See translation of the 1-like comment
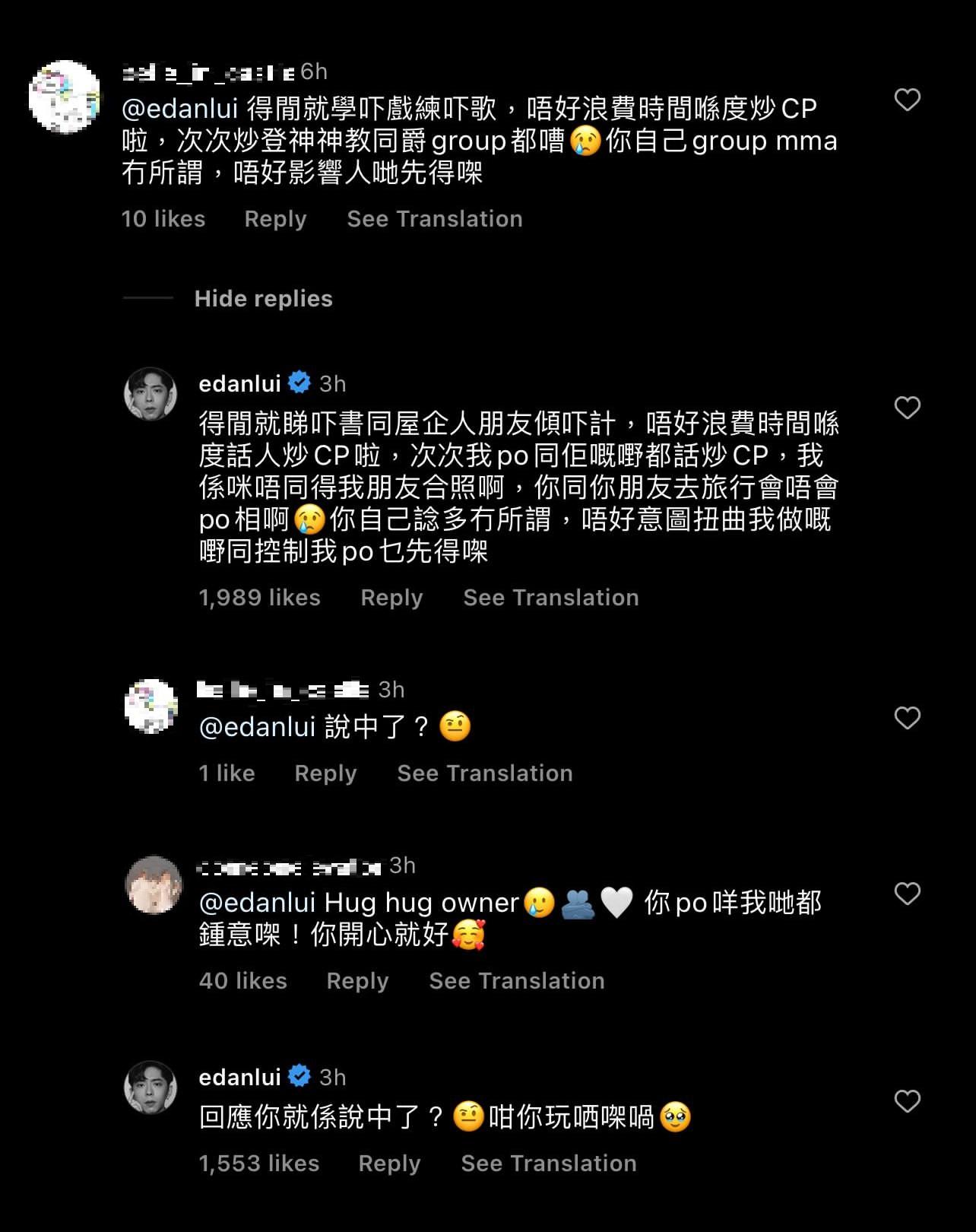Image resolution: width=976 pixels, height=1232 pixels. (x=485, y=773)
